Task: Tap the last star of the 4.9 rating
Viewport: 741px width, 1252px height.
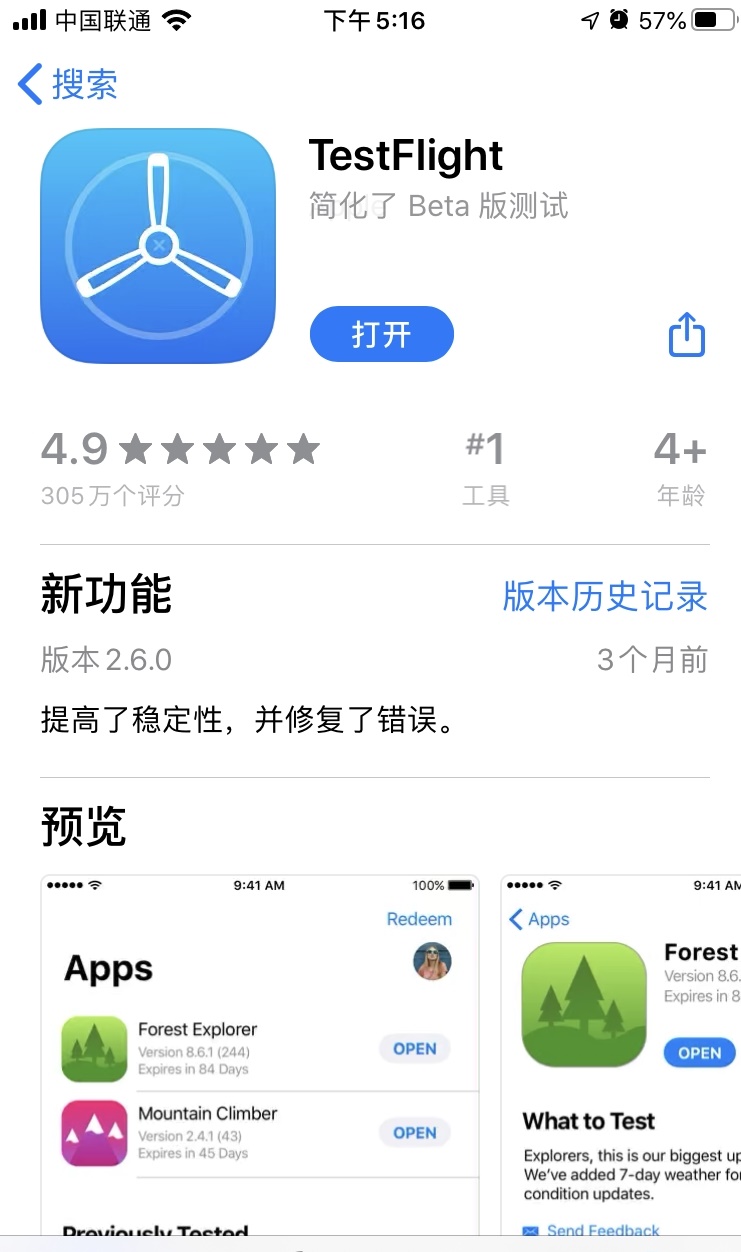Action: click(303, 450)
